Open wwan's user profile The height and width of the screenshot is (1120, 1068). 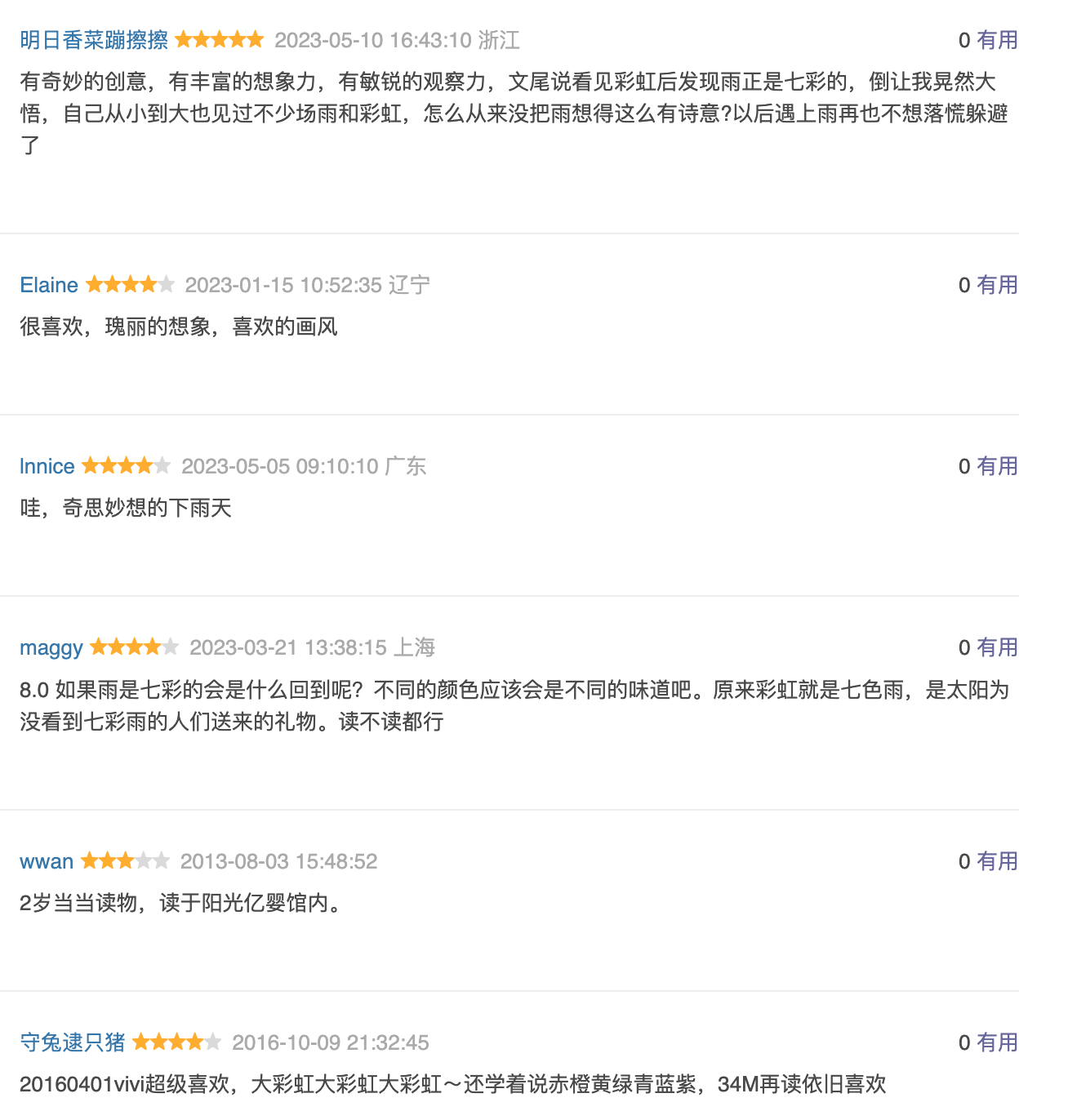point(47,861)
